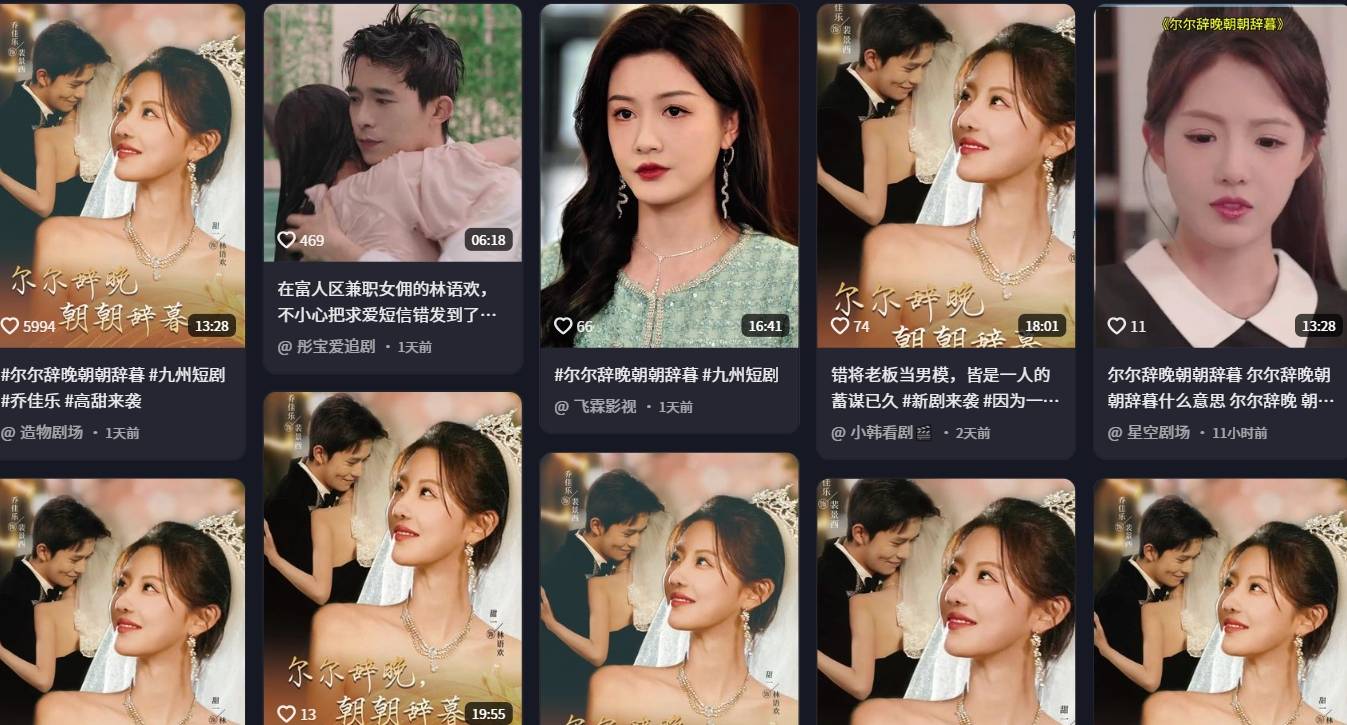Like the video with 74 likes

coord(840,326)
